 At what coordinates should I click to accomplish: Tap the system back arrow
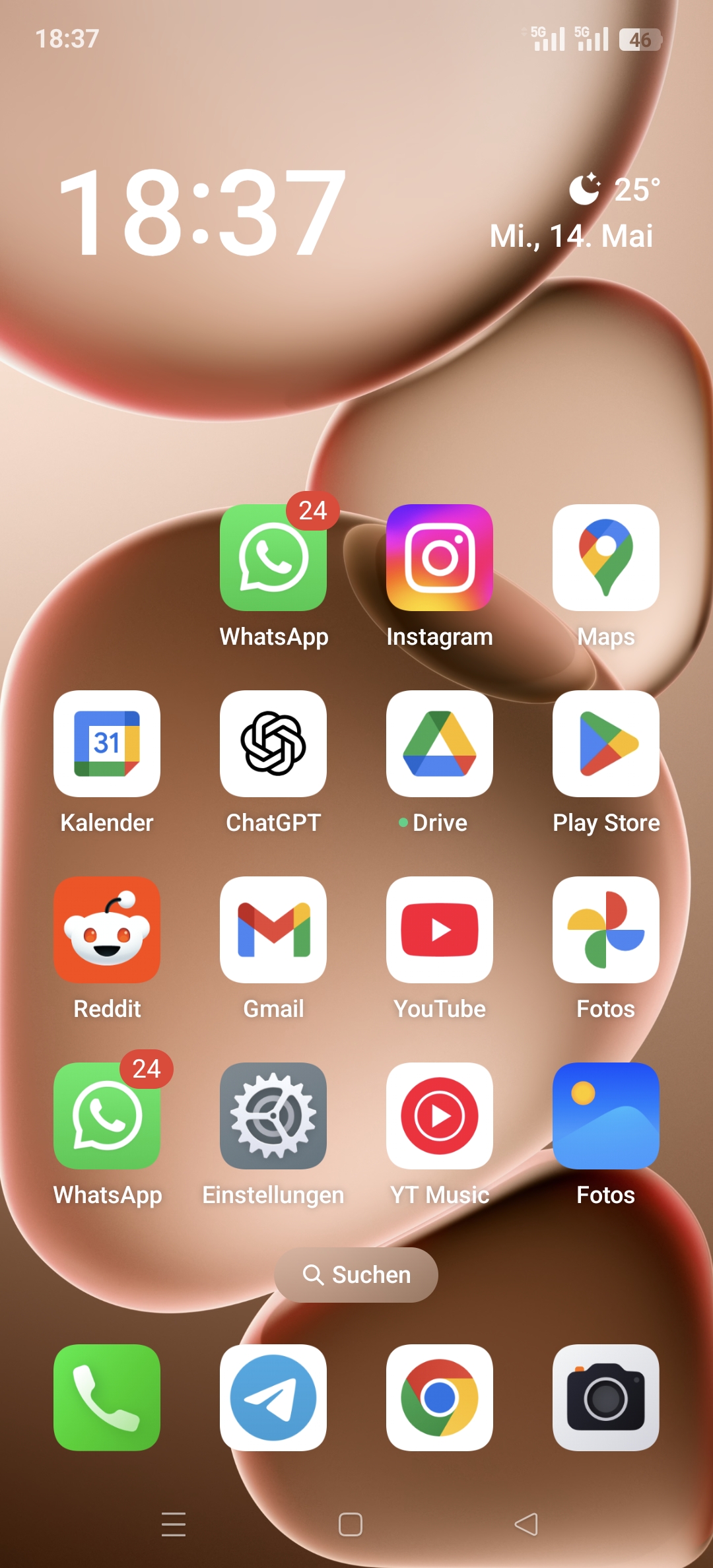pos(526,1524)
